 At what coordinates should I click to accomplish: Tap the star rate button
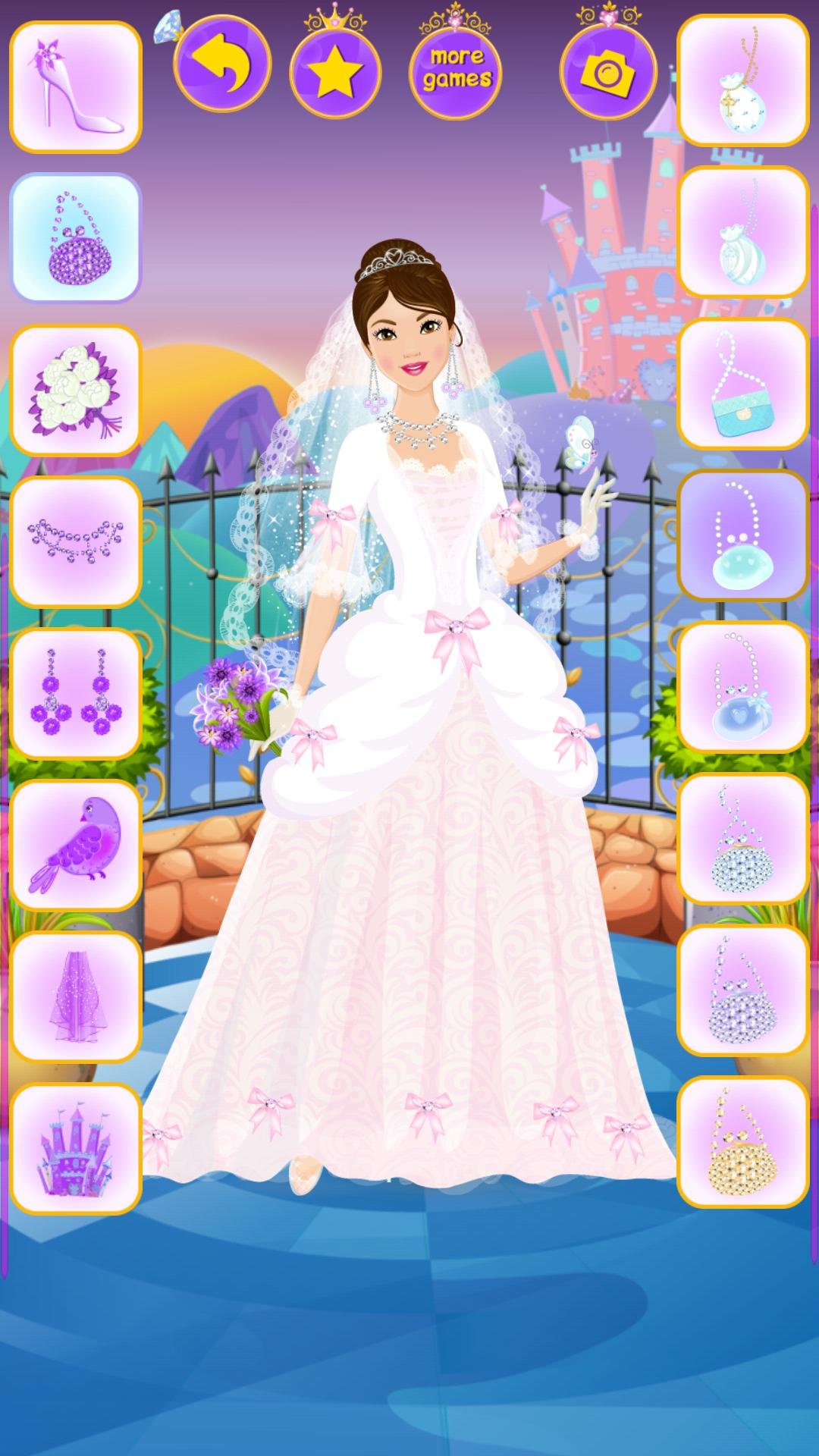pos(335,72)
